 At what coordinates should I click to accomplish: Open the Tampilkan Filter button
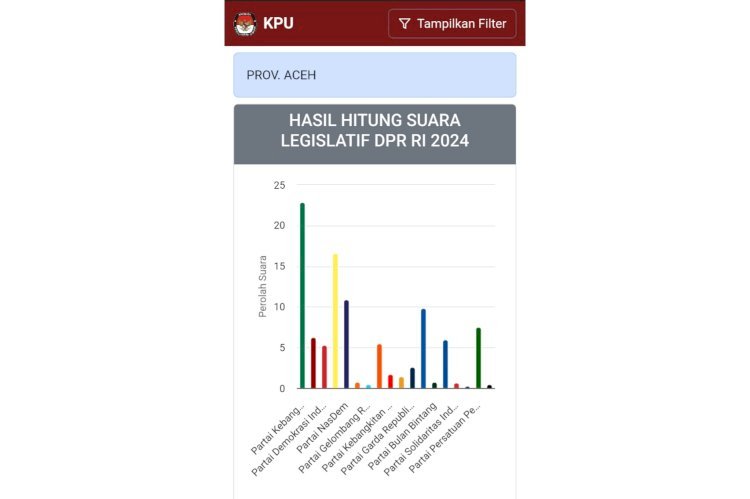coord(452,24)
